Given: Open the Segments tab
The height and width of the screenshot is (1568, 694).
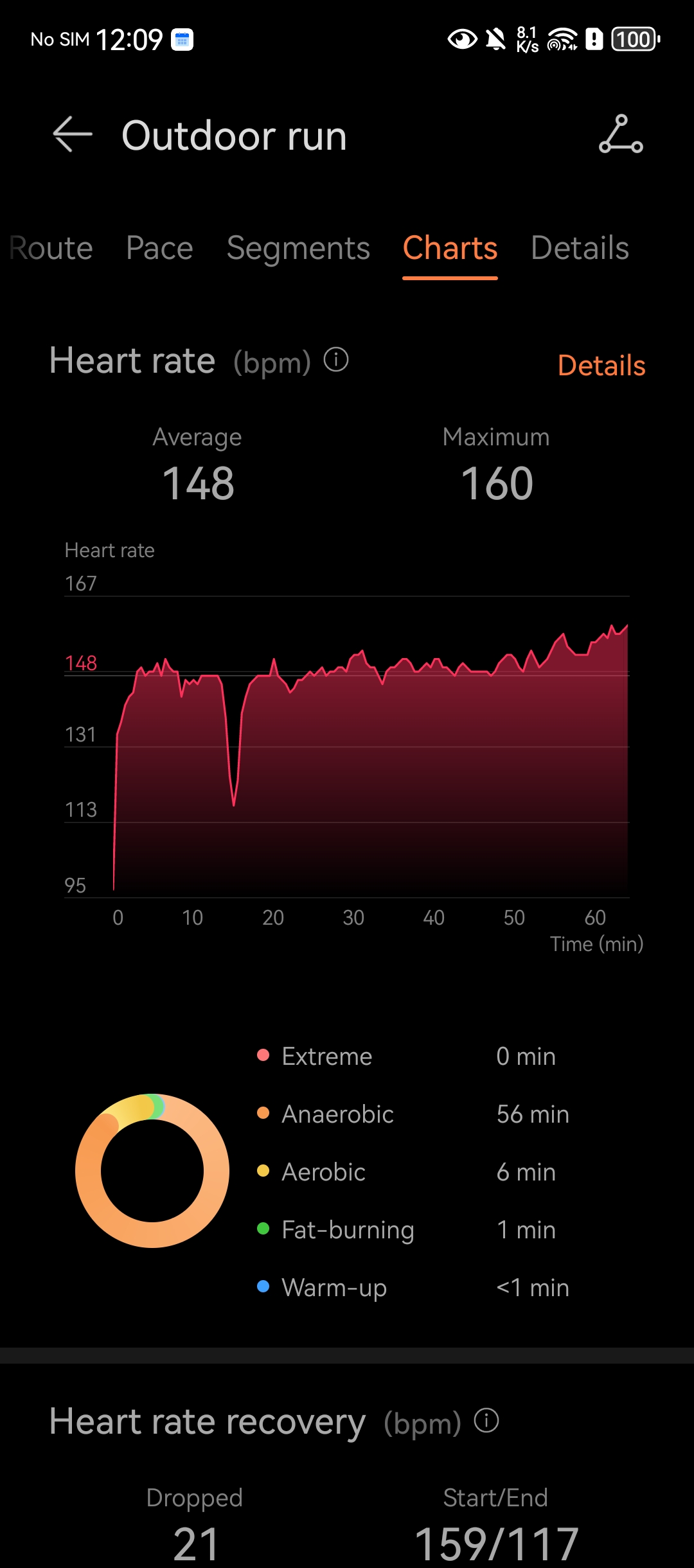Looking at the screenshot, I should [x=298, y=248].
